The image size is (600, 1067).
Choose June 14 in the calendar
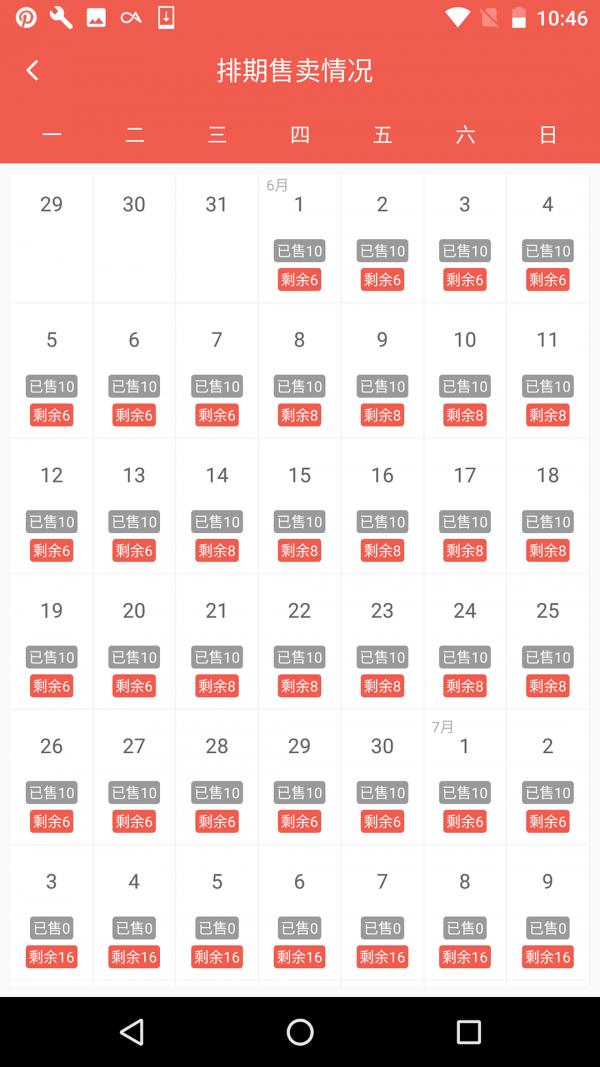(x=217, y=506)
